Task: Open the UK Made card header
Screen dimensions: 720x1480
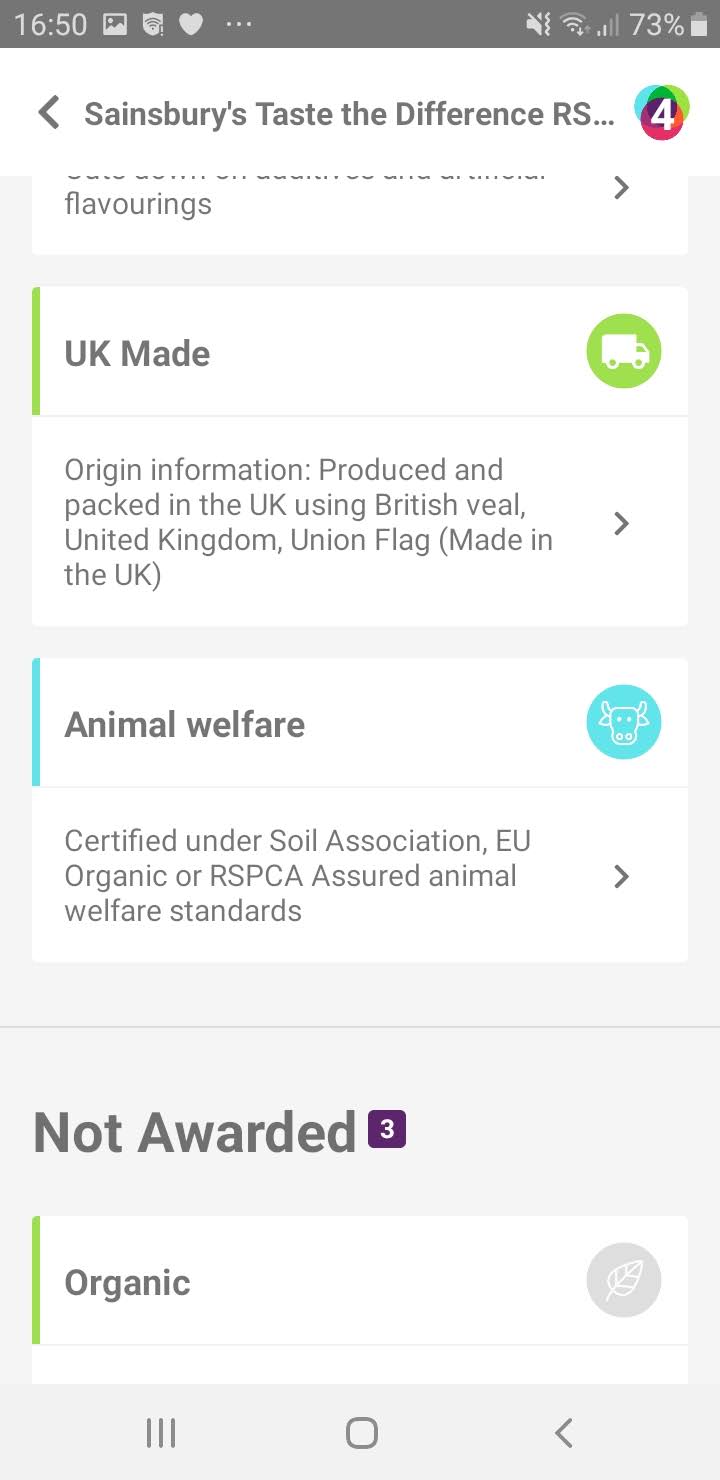Action: click(360, 352)
